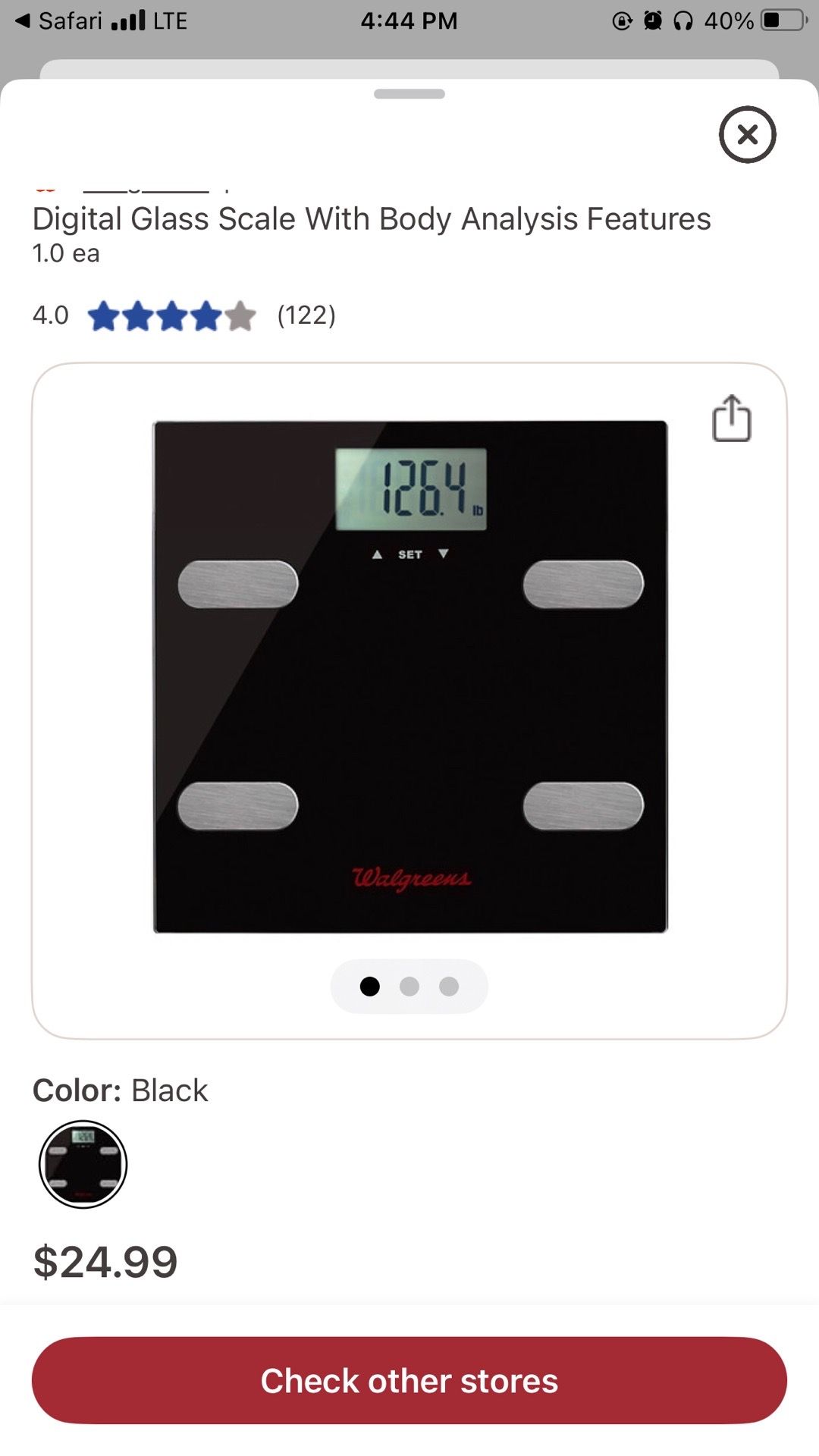Open the scale product image
Screen dimensions: 819x1456
coord(410,676)
